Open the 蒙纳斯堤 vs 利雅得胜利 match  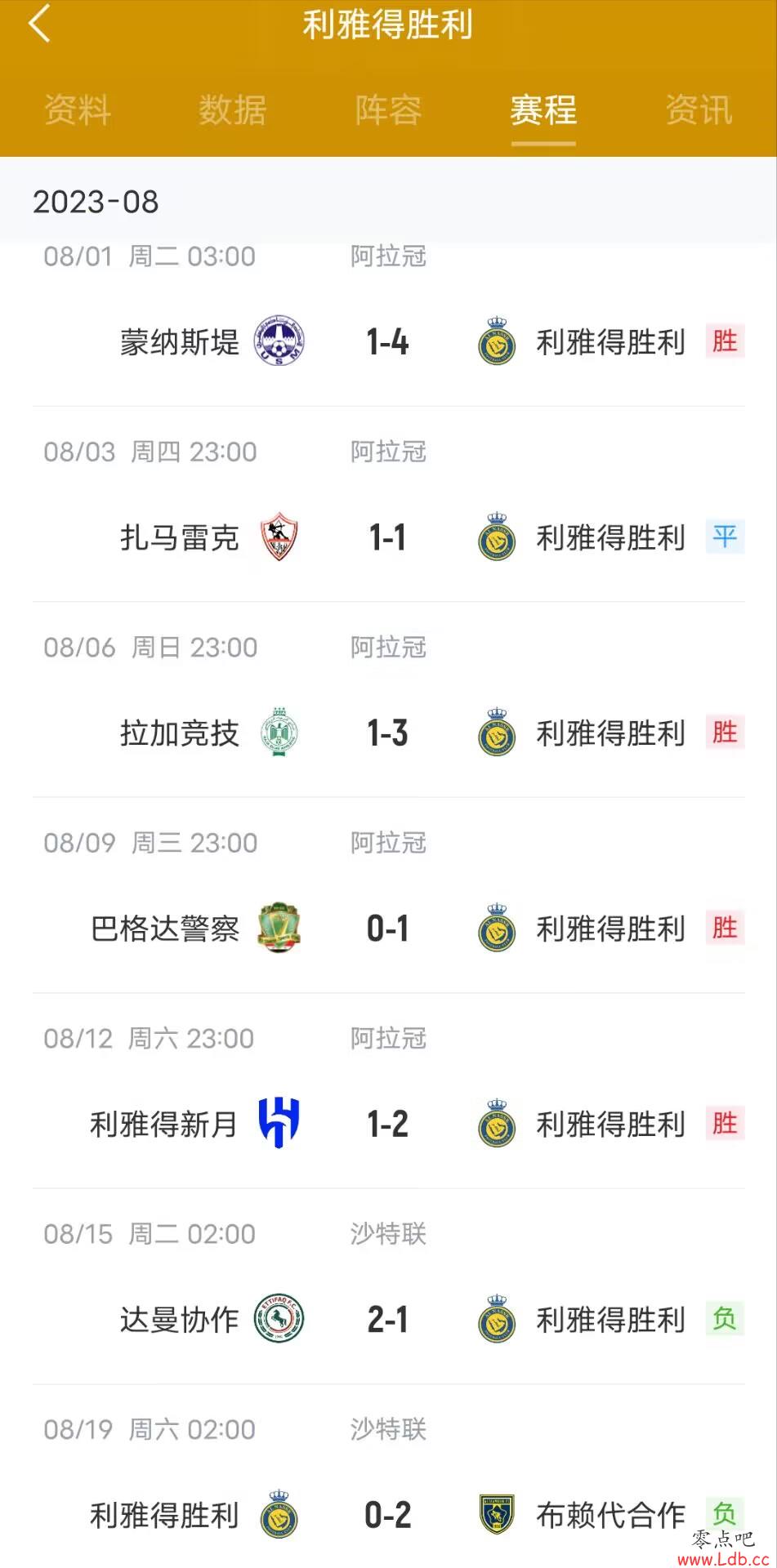388,342
